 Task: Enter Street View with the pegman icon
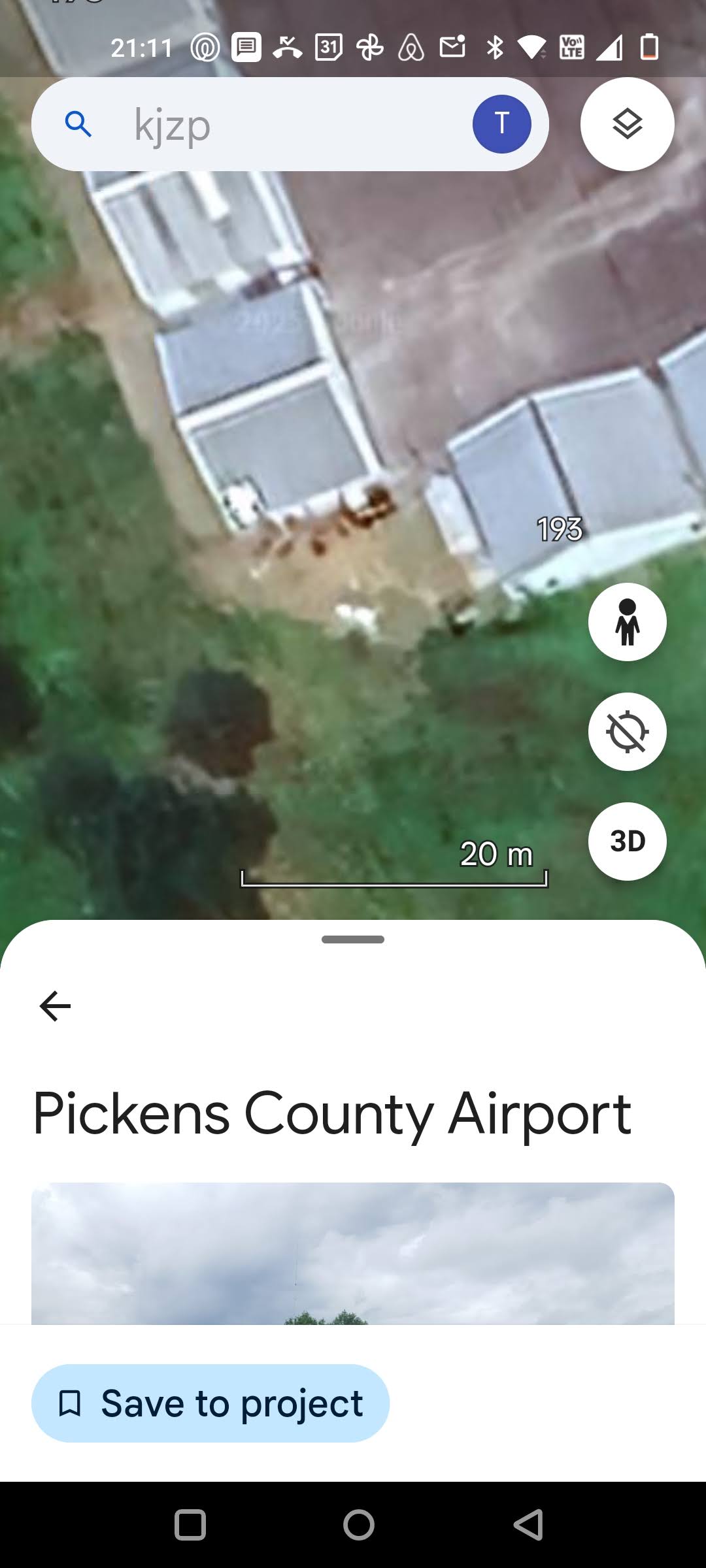[627, 622]
